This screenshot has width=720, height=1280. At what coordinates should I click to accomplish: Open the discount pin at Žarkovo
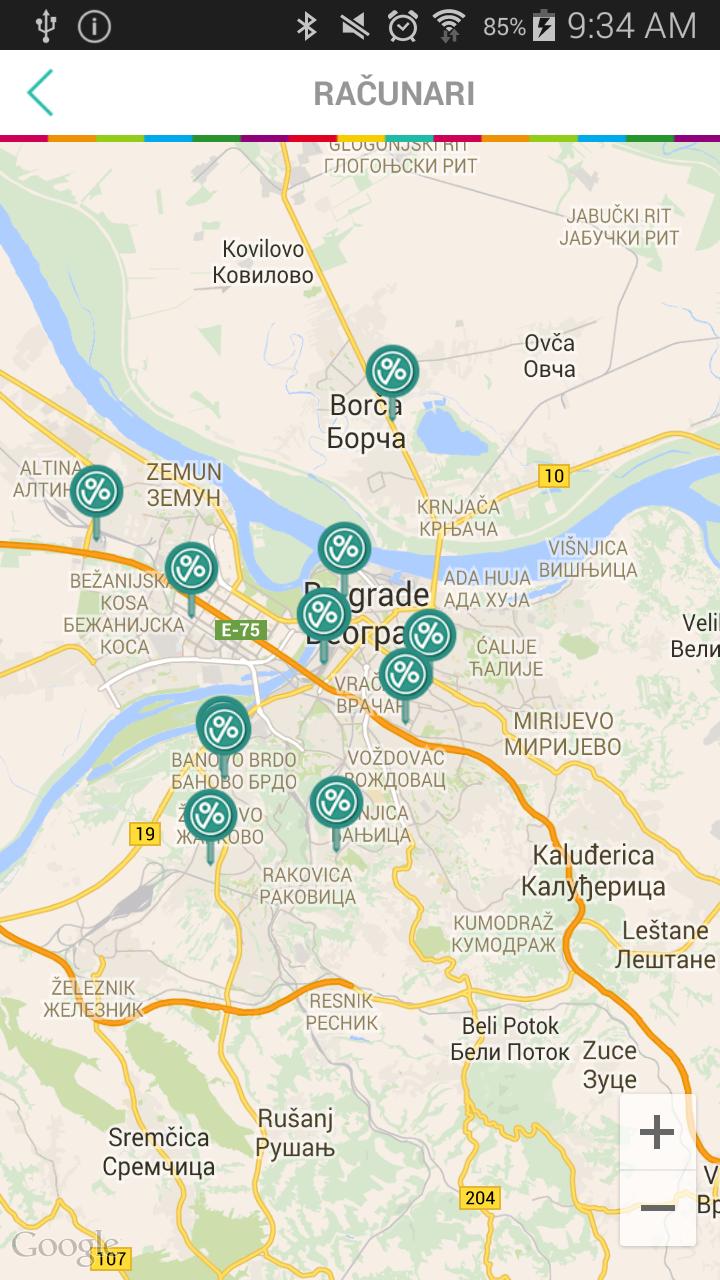pyautogui.click(x=210, y=815)
